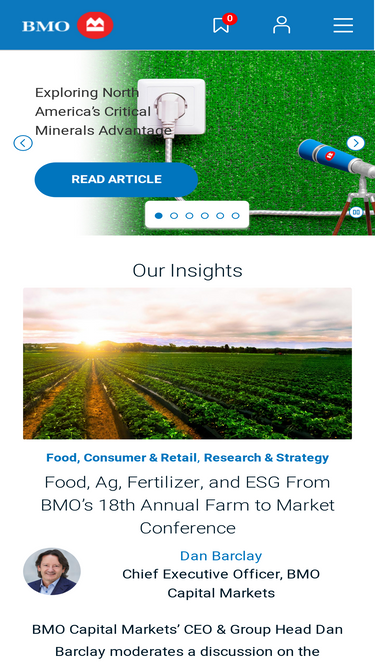Tap the Read Article button
Screen dimensions: 375x667
(x=116, y=179)
